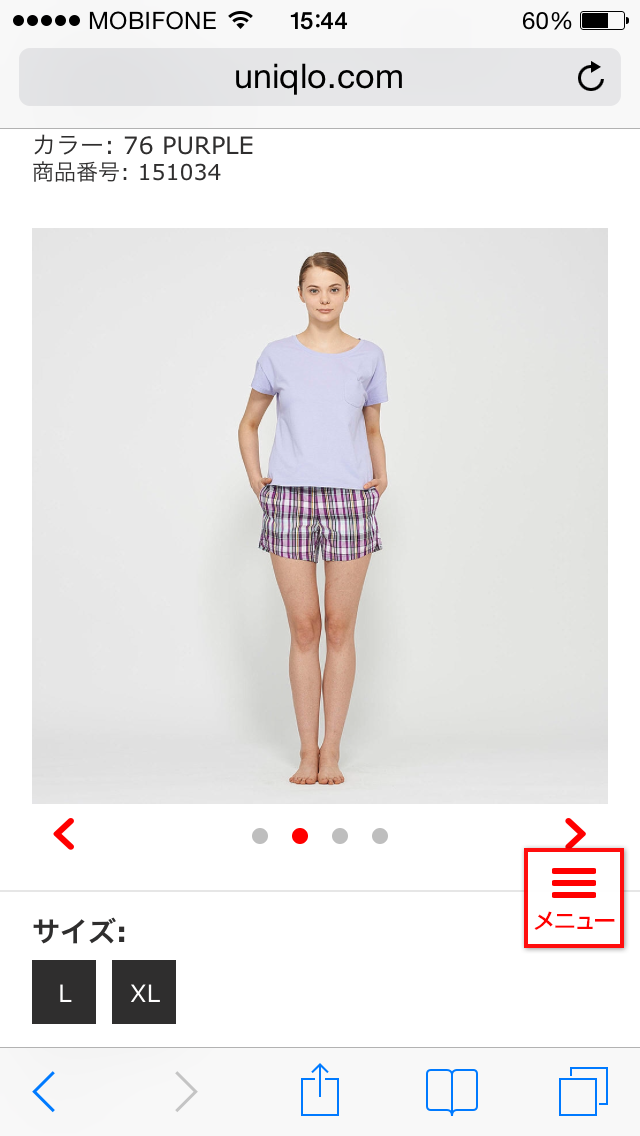This screenshot has height=1136, width=640.
Task: Go back to the previous page
Action: point(43,1091)
